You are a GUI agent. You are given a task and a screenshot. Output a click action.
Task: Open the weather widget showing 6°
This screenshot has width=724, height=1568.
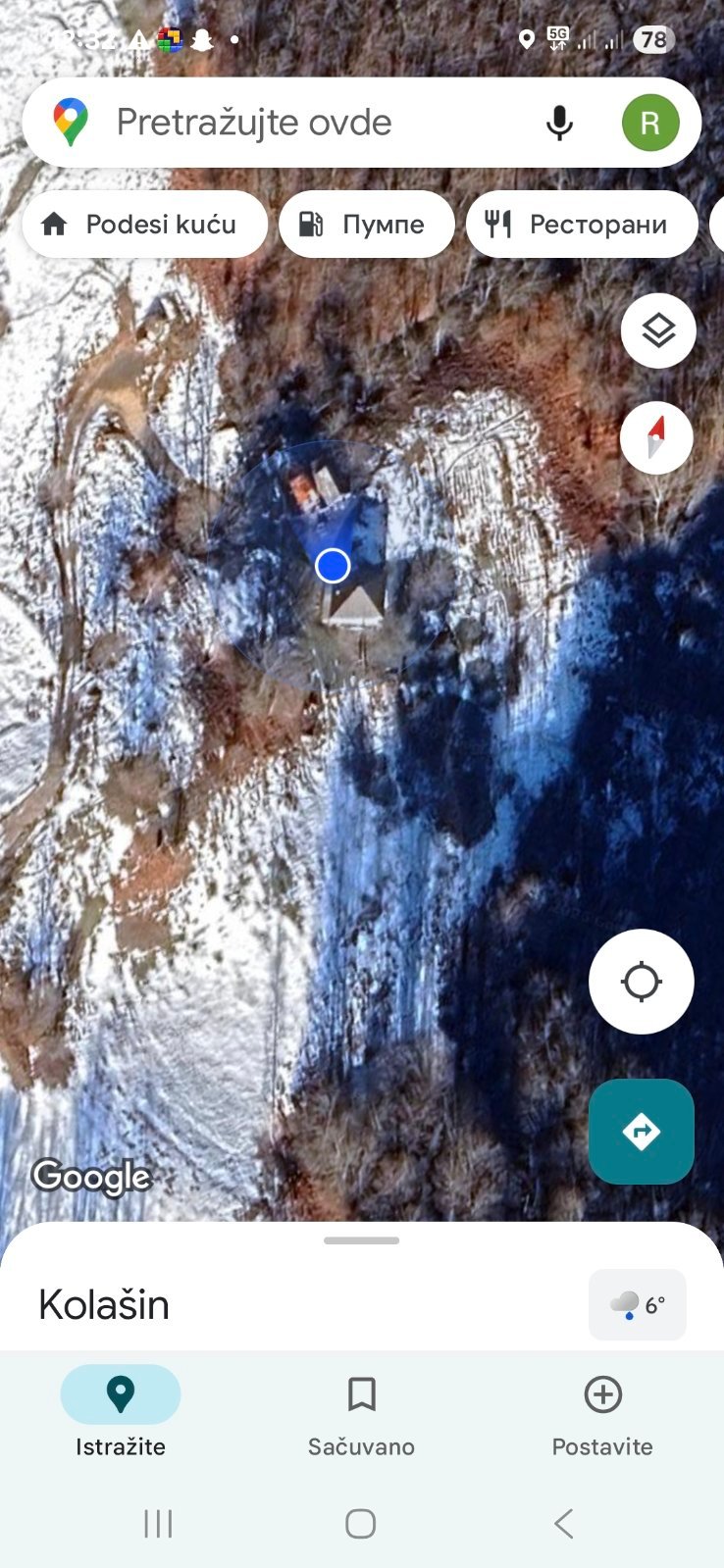pyautogui.click(x=637, y=1304)
